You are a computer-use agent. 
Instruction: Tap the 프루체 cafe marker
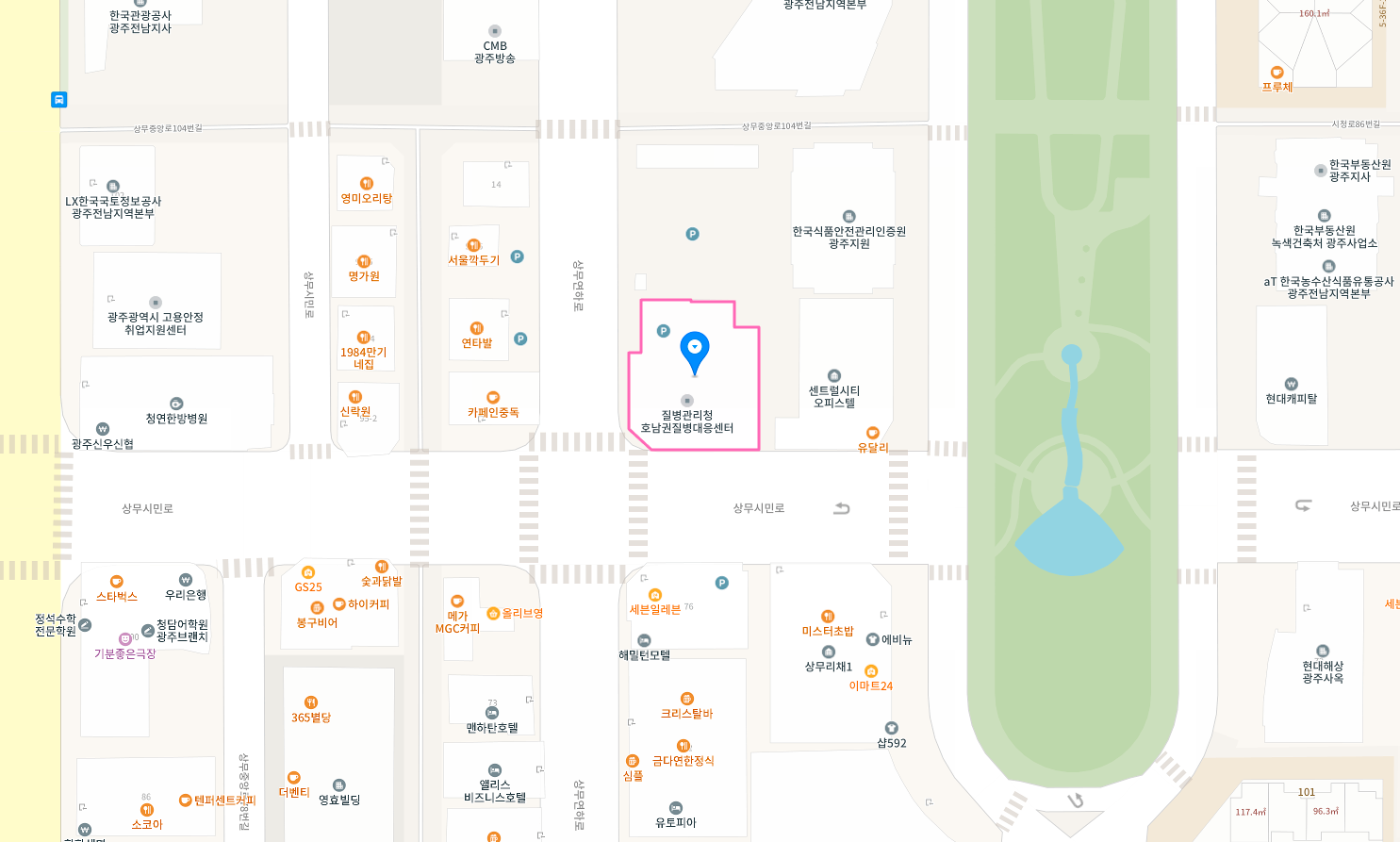1277,73
